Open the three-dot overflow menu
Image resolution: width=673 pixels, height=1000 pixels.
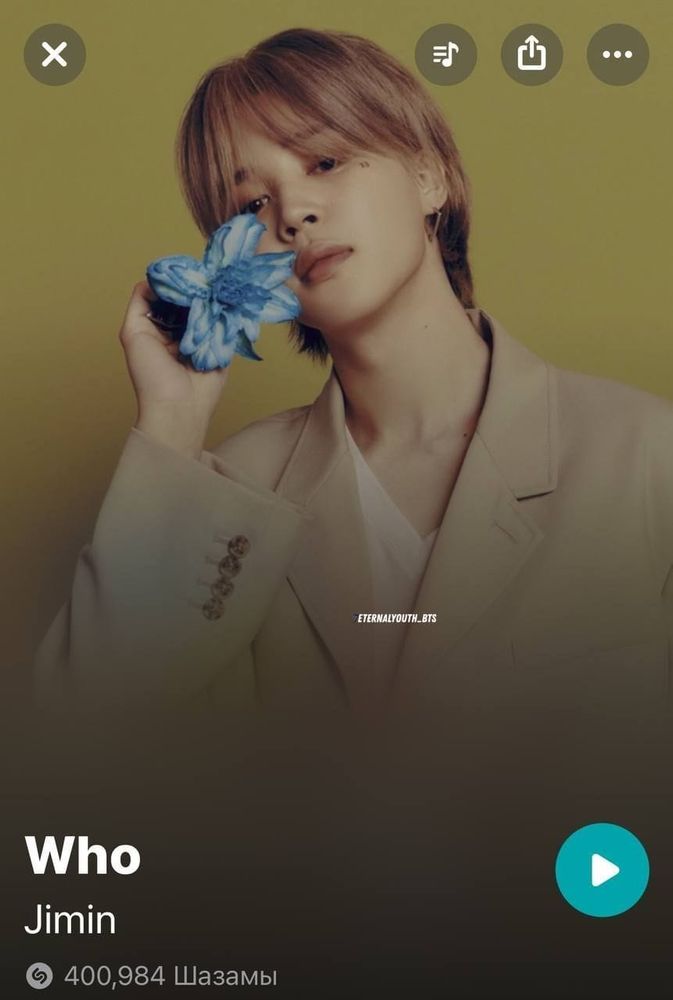[617, 54]
